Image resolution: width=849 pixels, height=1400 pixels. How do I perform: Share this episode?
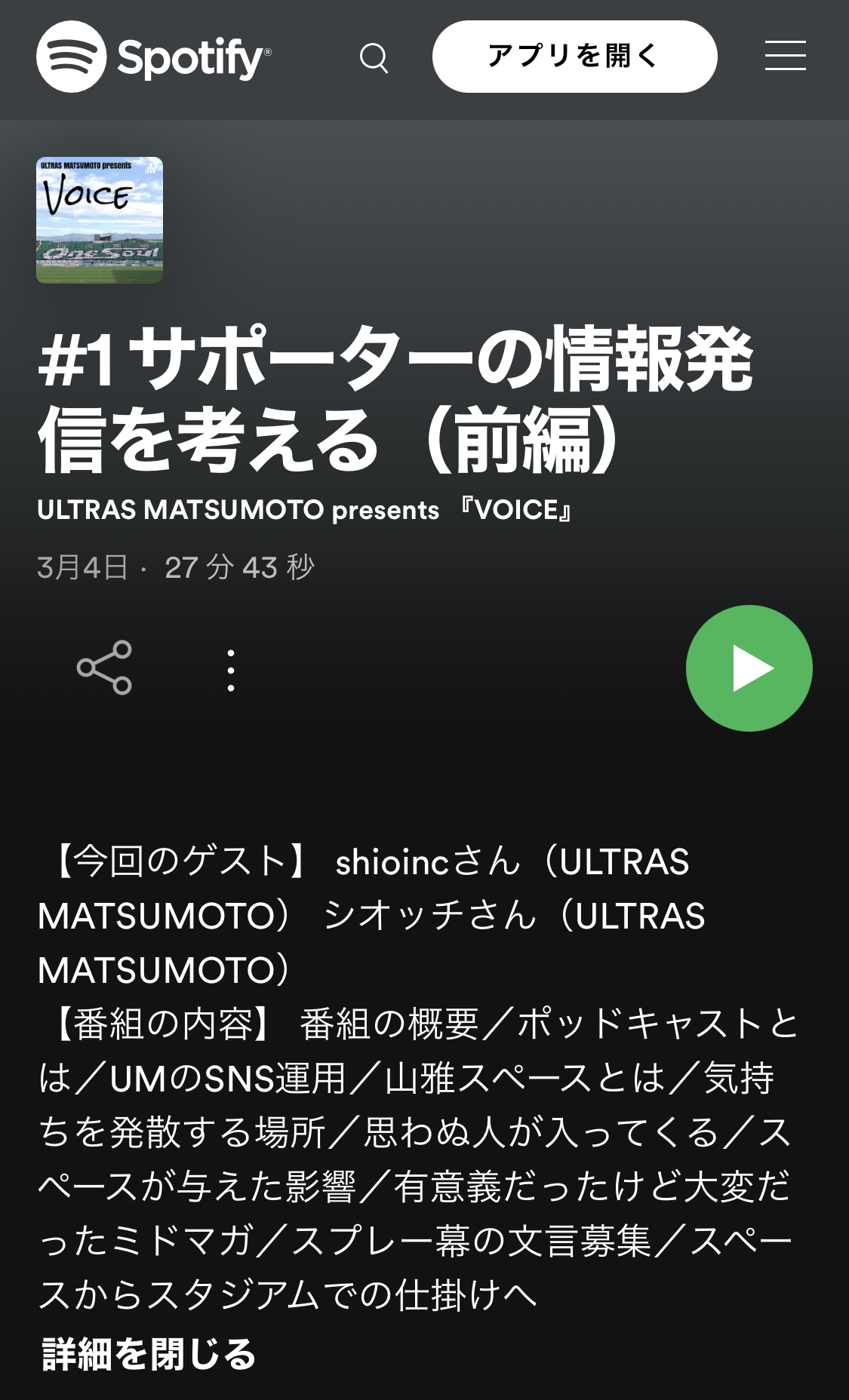[x=104, y=668]
